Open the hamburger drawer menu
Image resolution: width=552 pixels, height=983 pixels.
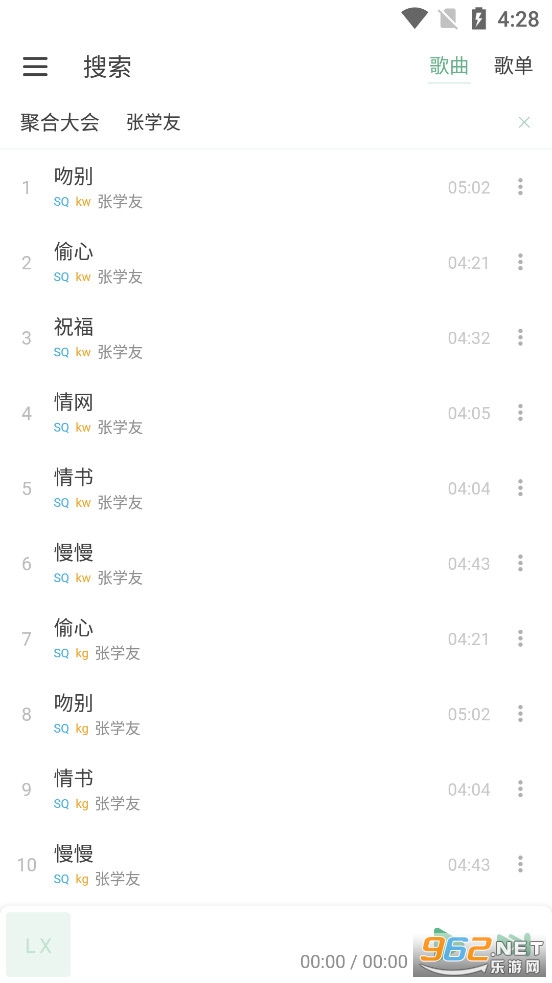[x=35, y=66]
